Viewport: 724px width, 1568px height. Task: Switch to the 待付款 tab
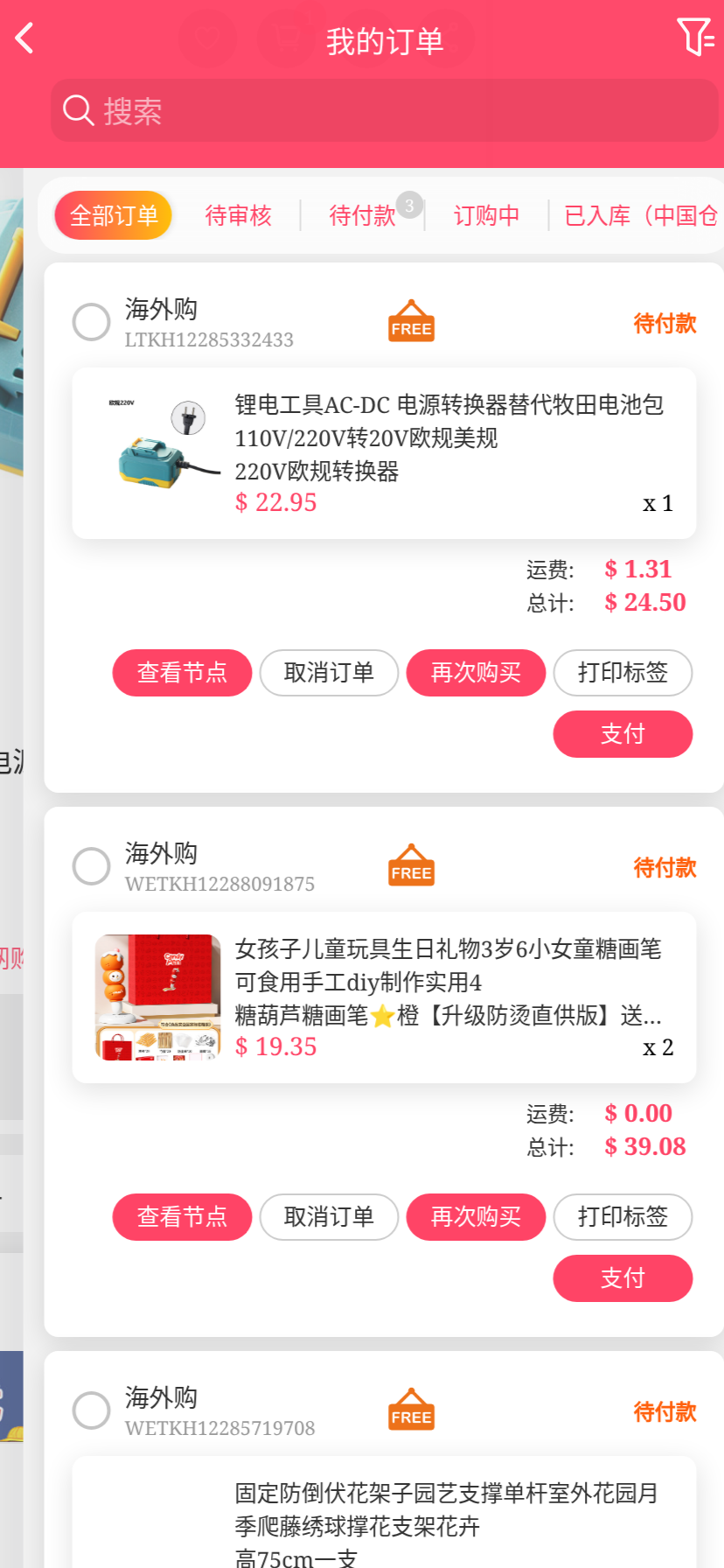362,215
